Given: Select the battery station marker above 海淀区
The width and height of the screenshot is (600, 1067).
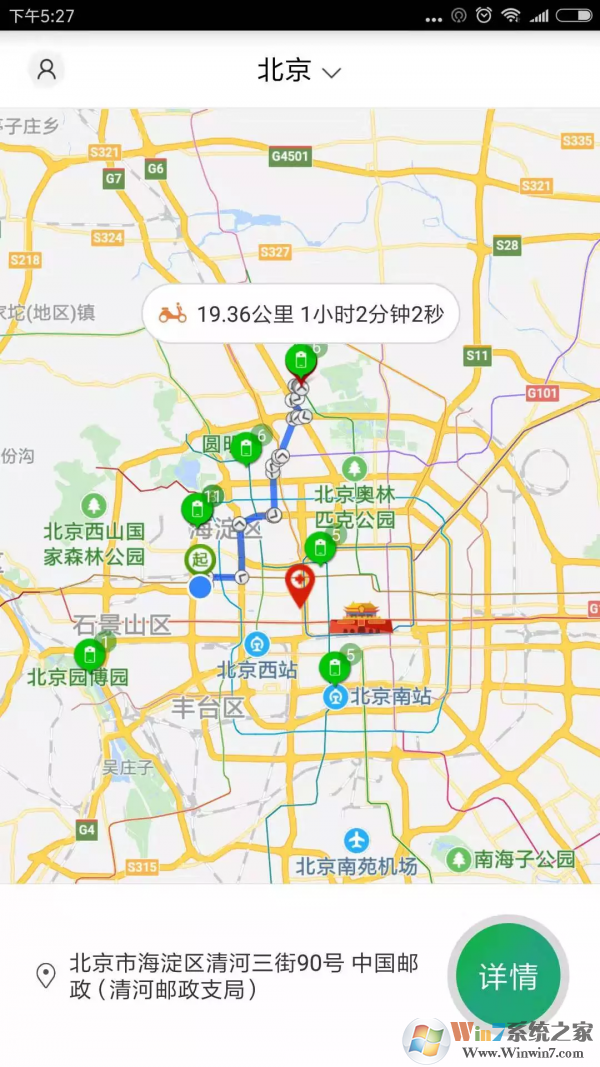Looking at the screenshot, I should (x=197, y=509).
